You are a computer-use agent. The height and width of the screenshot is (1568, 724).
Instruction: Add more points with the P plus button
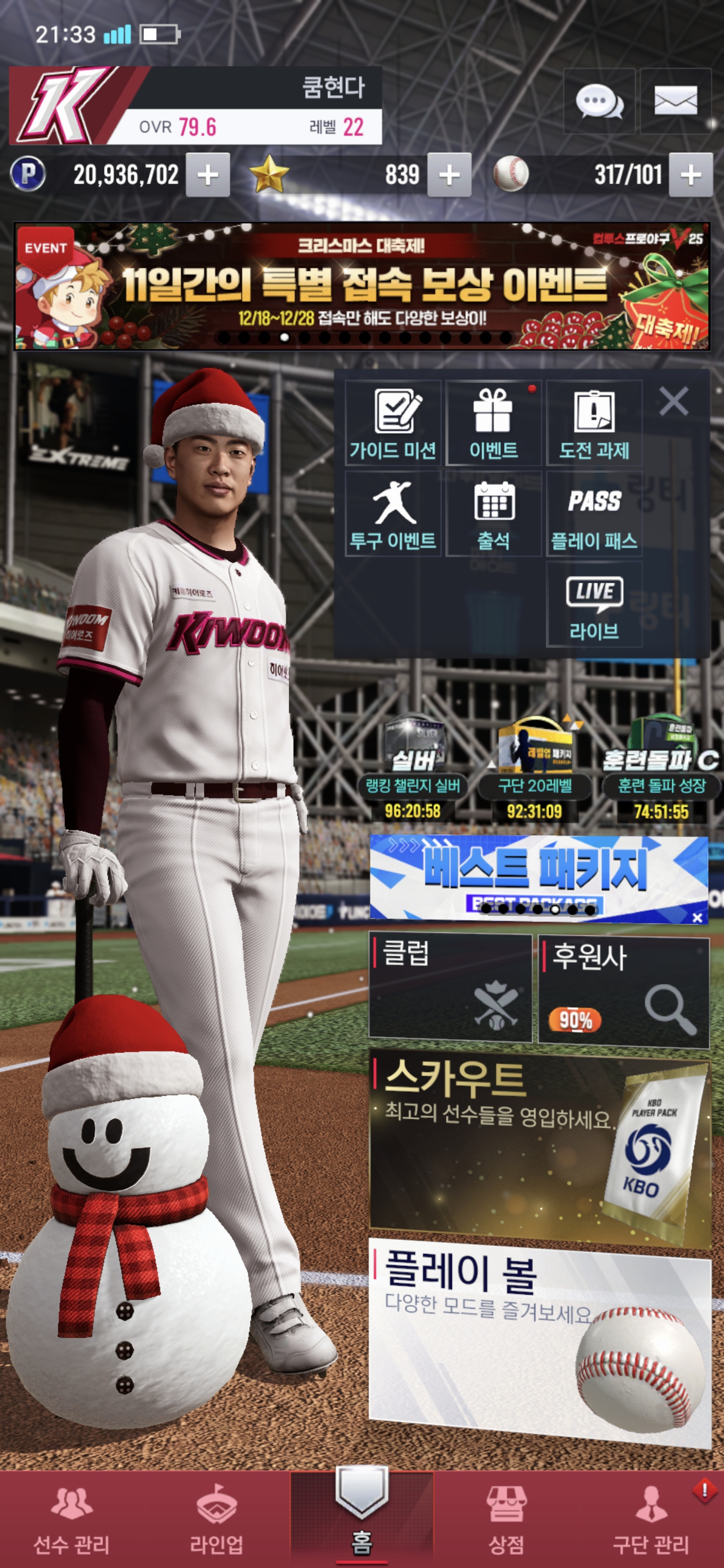(x=208, y=175)
